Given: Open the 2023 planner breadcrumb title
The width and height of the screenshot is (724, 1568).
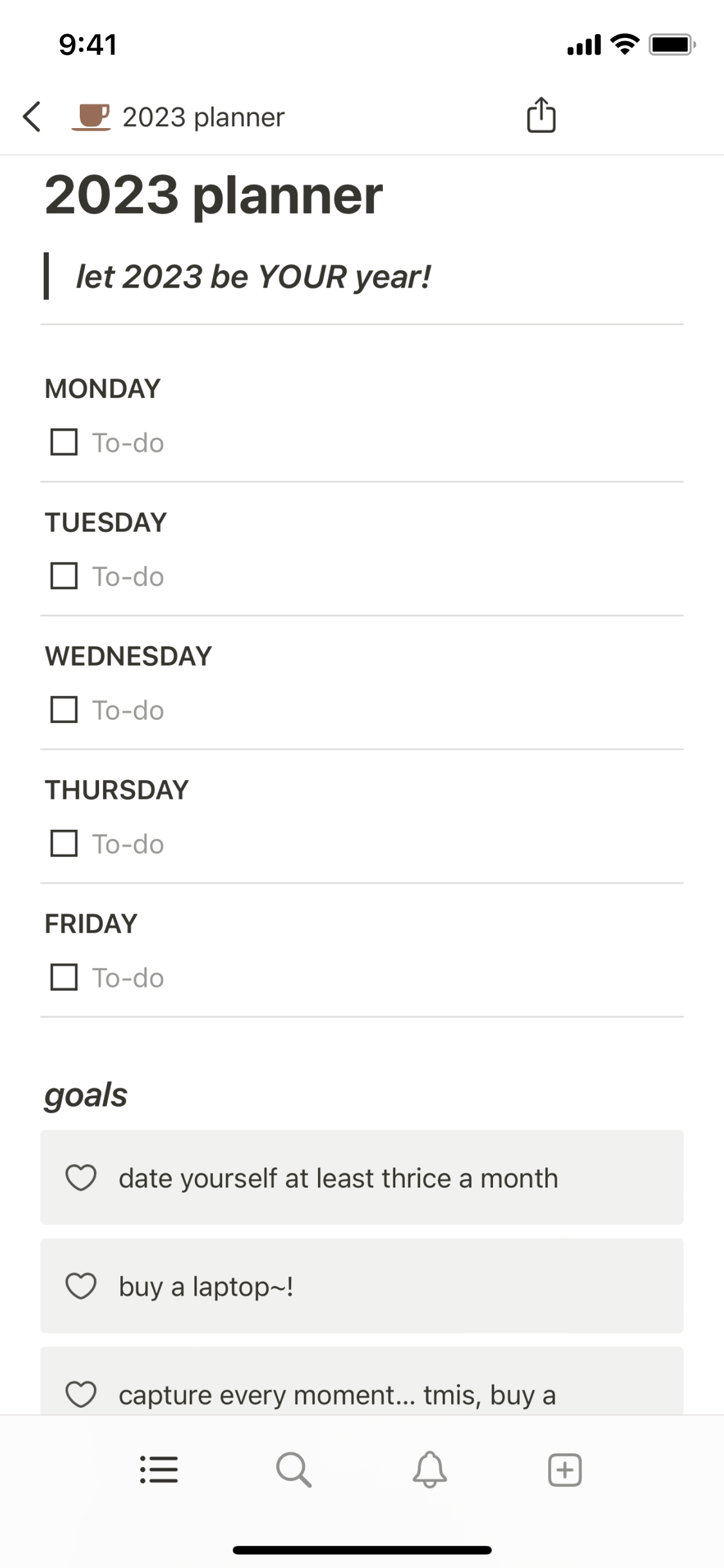Looking at the screenshot, I should 203,117.
